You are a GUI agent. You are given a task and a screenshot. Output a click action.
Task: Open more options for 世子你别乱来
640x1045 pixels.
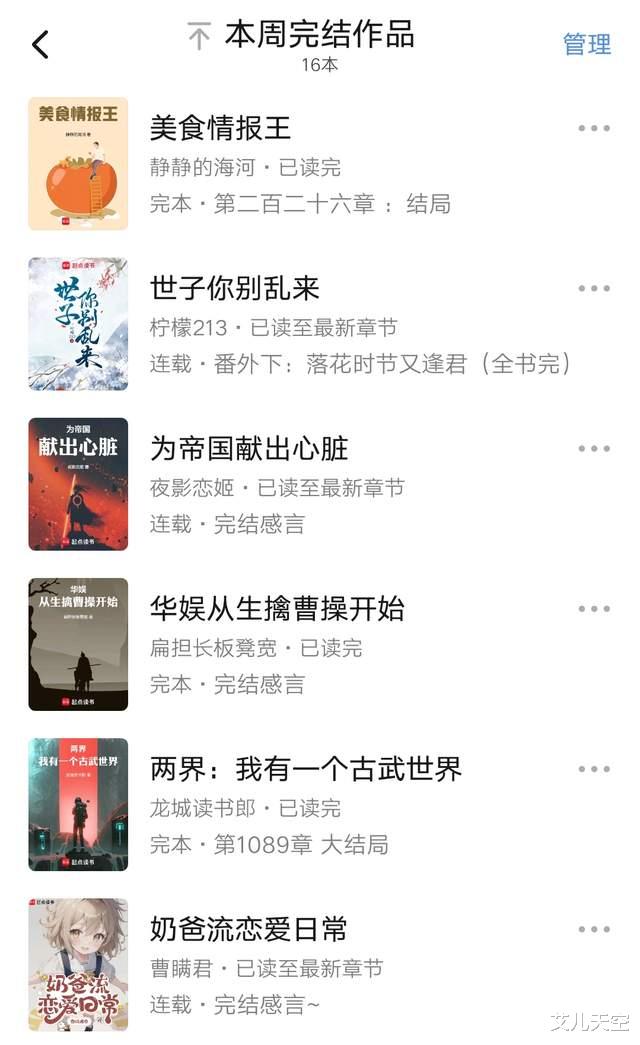[594, 288]
